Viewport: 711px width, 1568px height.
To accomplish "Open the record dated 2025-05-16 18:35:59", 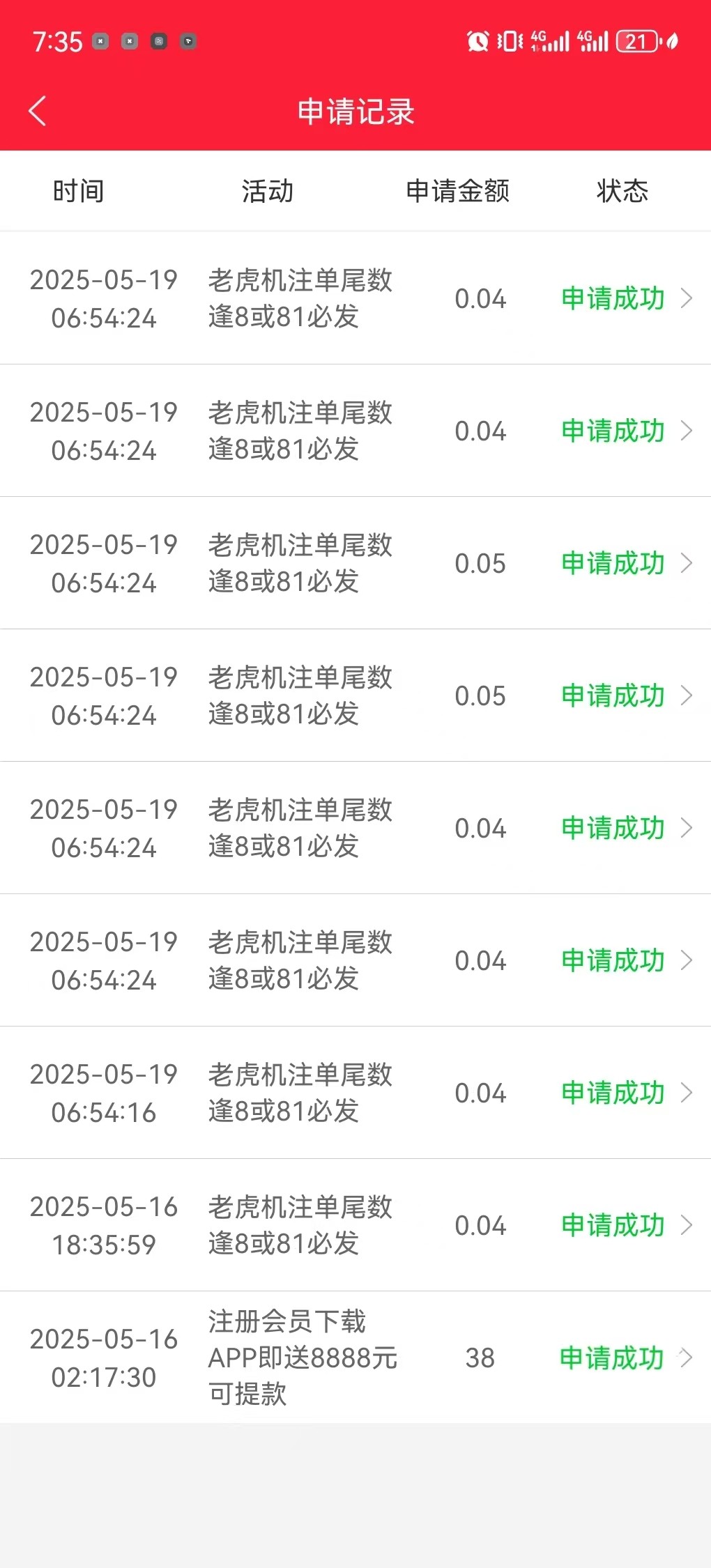I will click(355, 1225).
